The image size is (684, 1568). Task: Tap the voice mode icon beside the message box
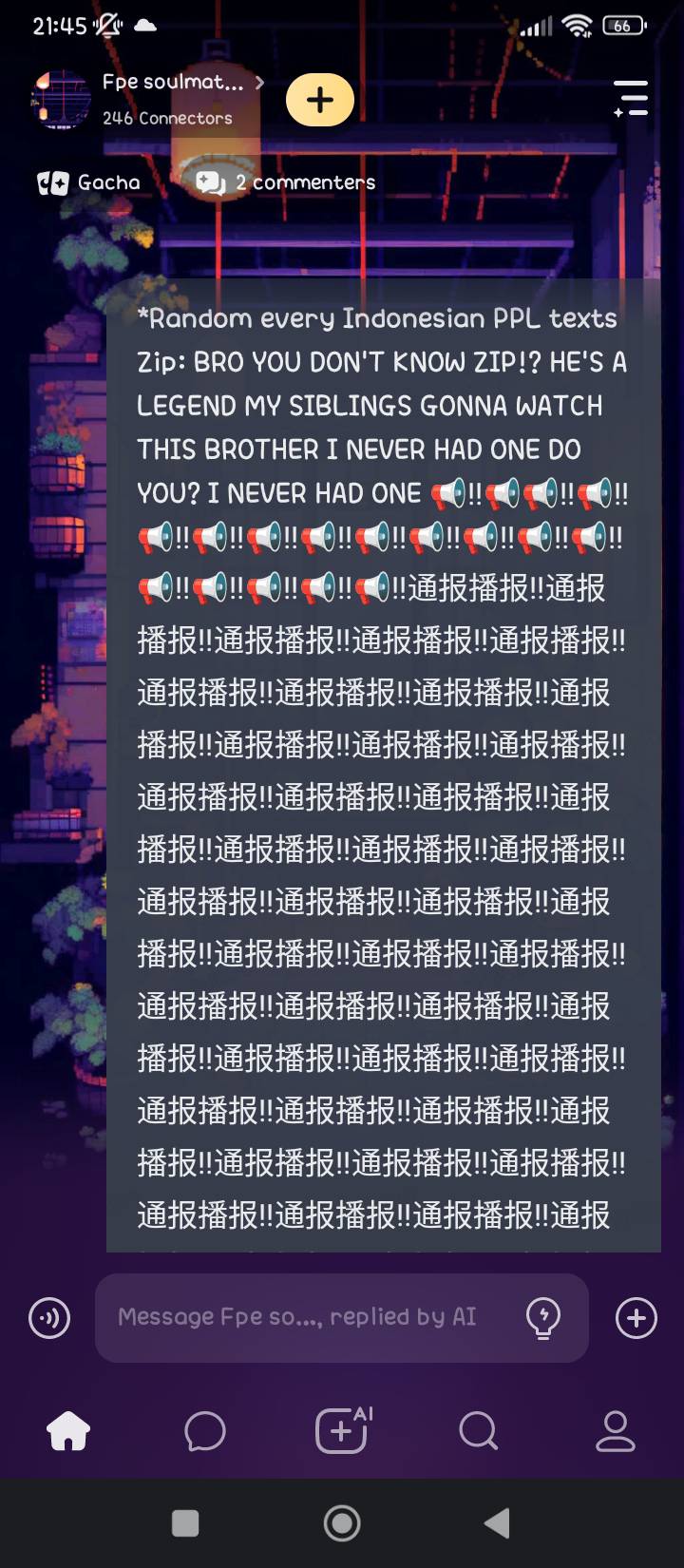[x=49, y=1318]
